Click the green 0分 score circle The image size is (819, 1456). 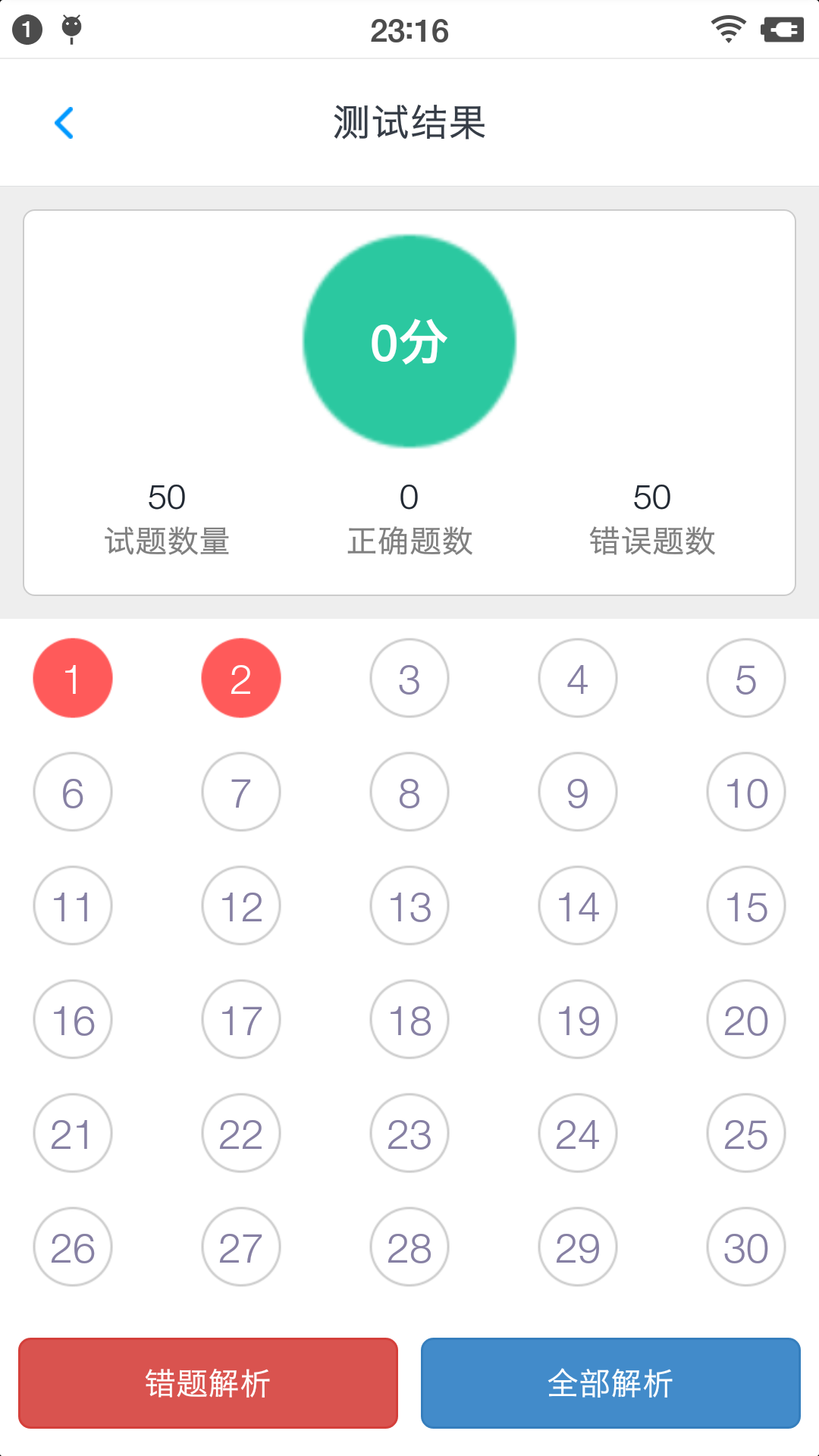pyautogui.click(x=409, y=340)
